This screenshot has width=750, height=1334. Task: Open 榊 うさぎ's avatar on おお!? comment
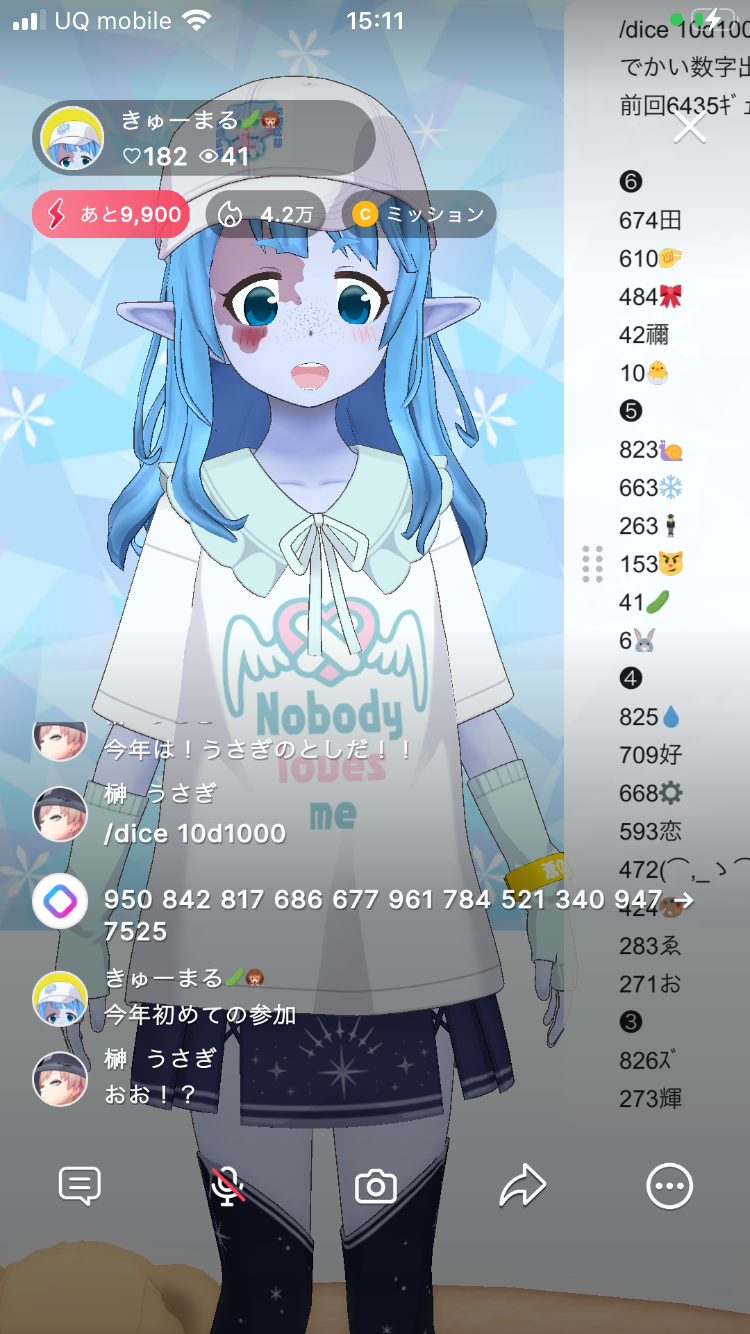click(x=60, y=1079)
